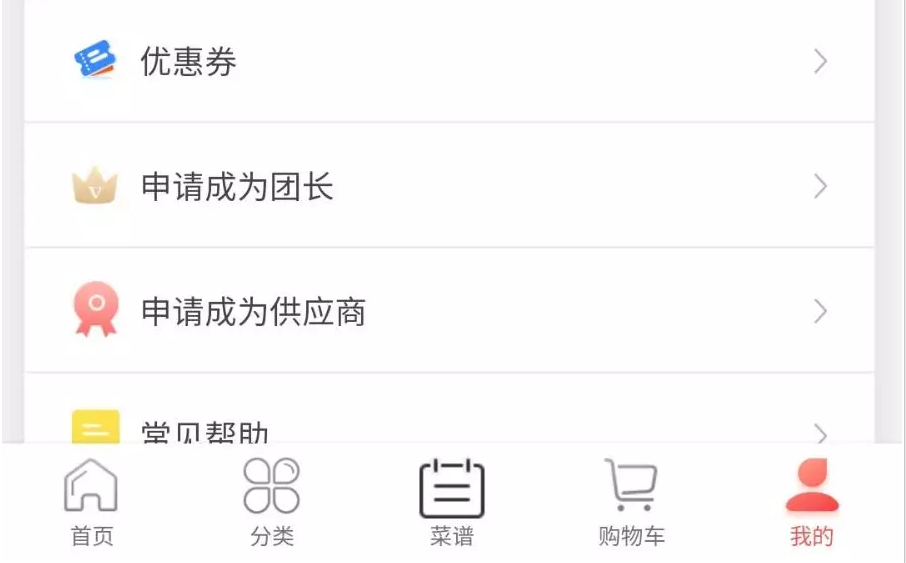Open 申请成为团长 application row
906x563 pixels.
pyautogui.click(x=448, y=187)
